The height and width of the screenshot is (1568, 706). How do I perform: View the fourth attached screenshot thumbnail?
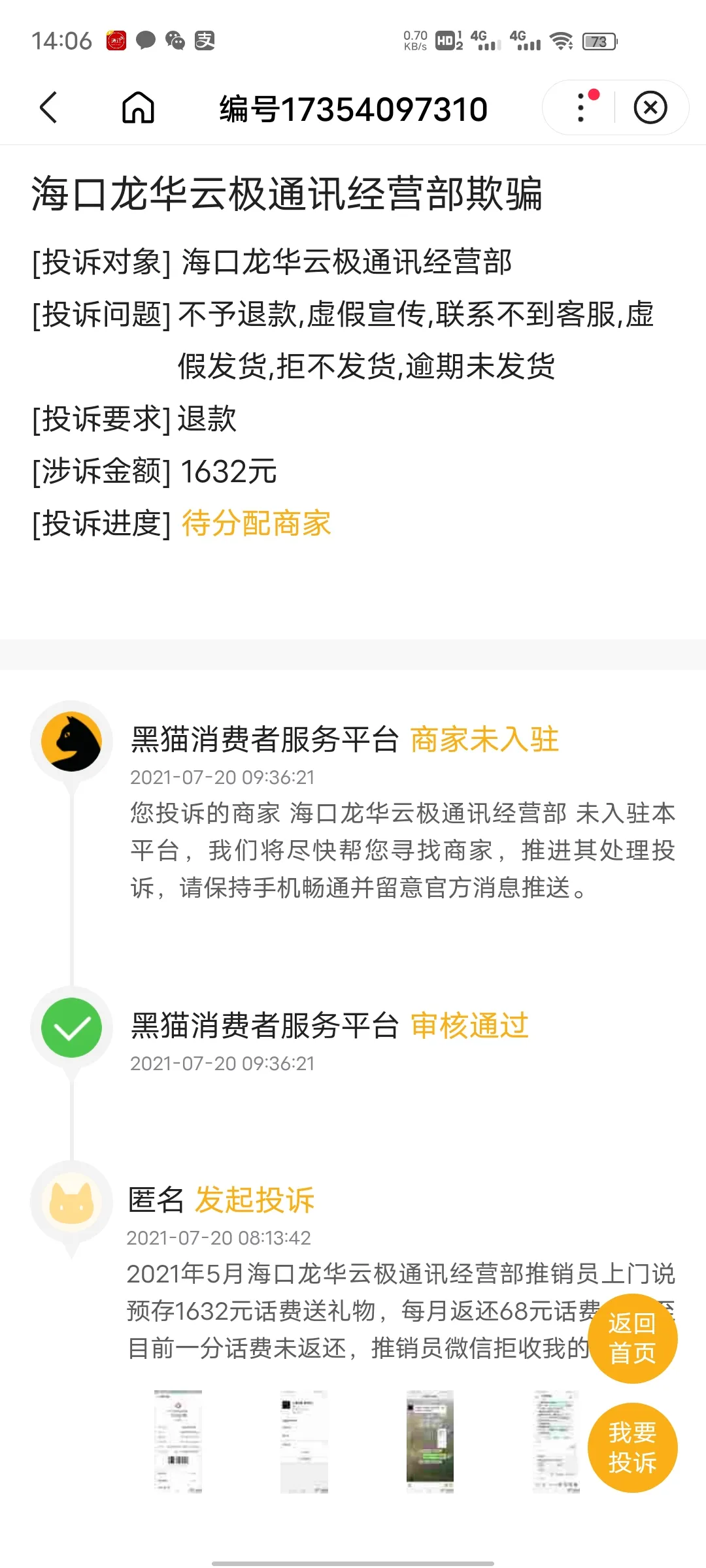tap(556, 1441)
